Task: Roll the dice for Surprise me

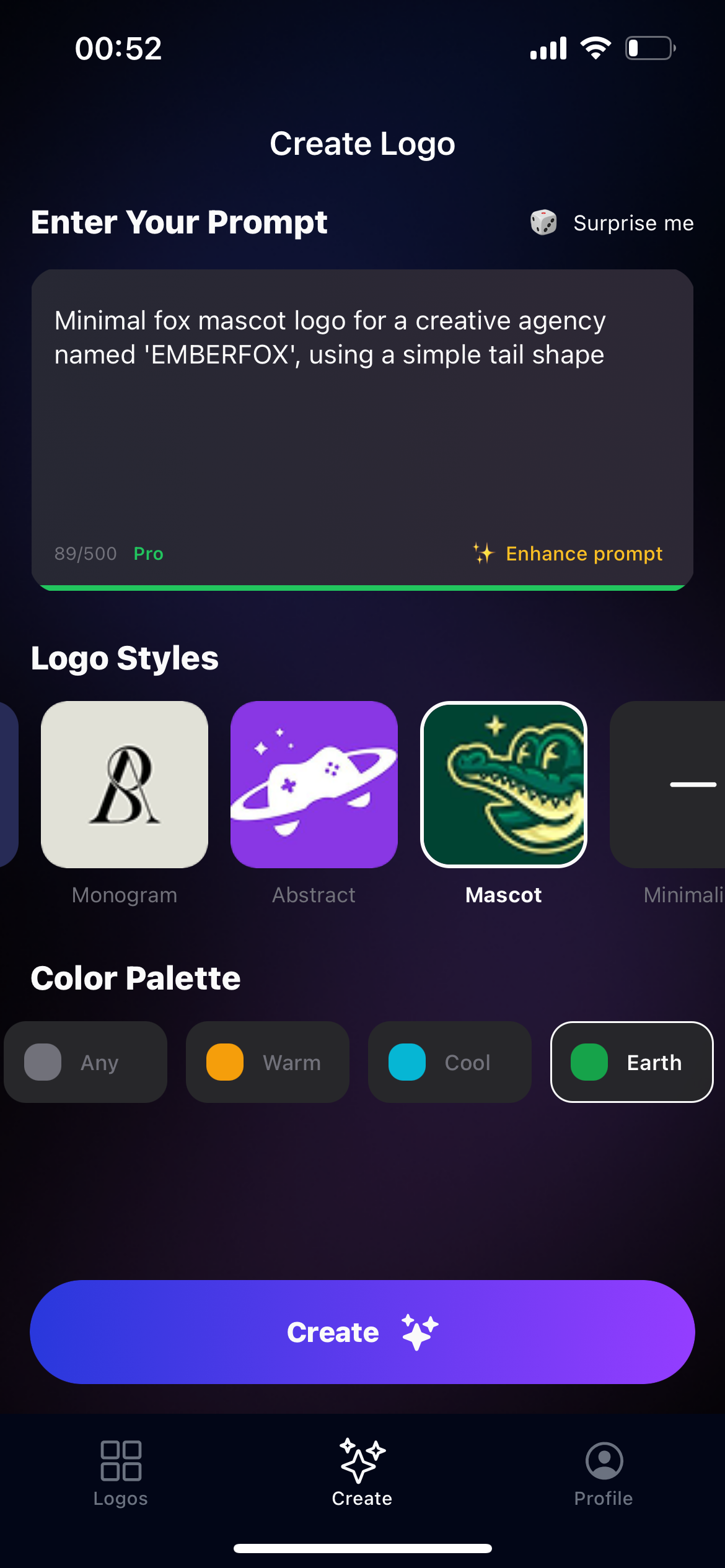Action: (x=543, y=222)
